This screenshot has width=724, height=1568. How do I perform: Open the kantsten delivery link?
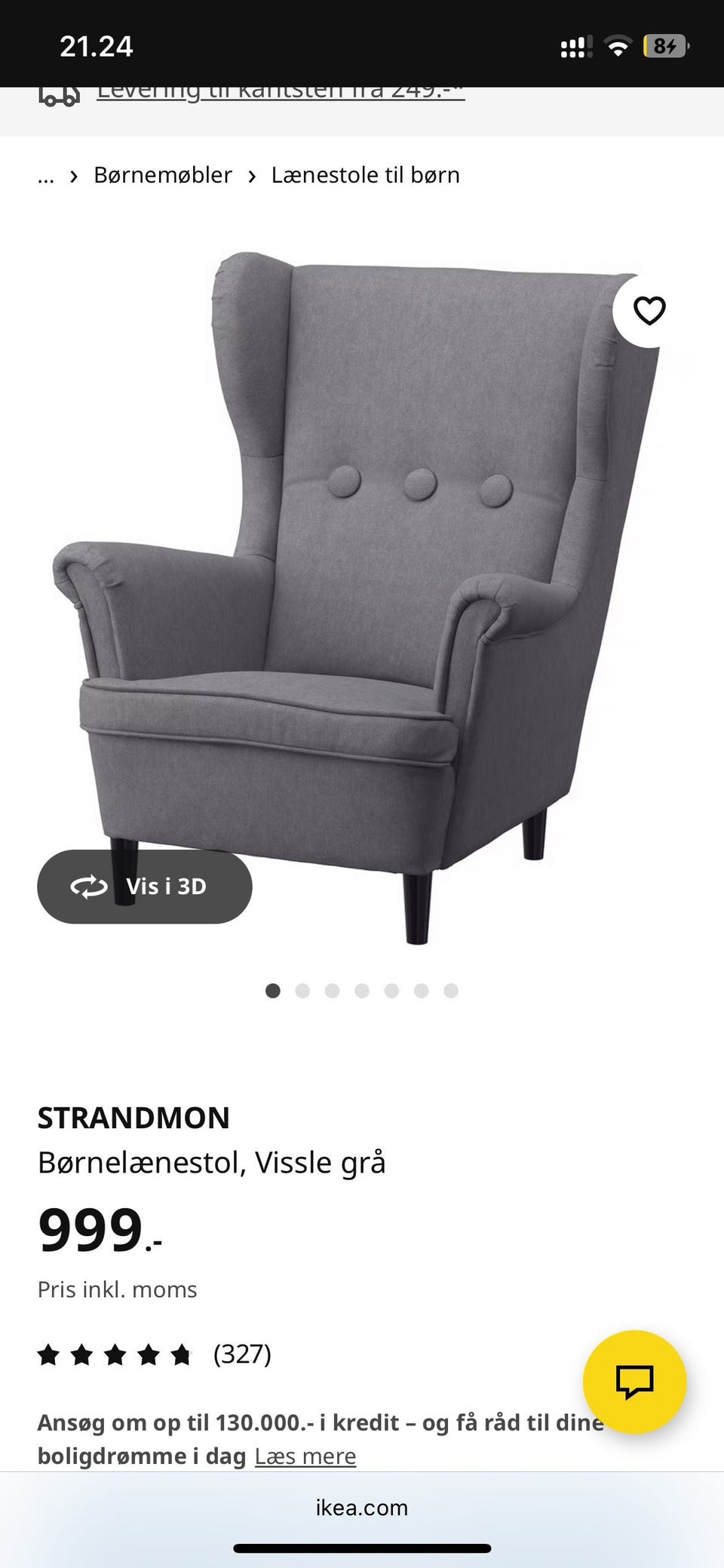coord(281,94)
